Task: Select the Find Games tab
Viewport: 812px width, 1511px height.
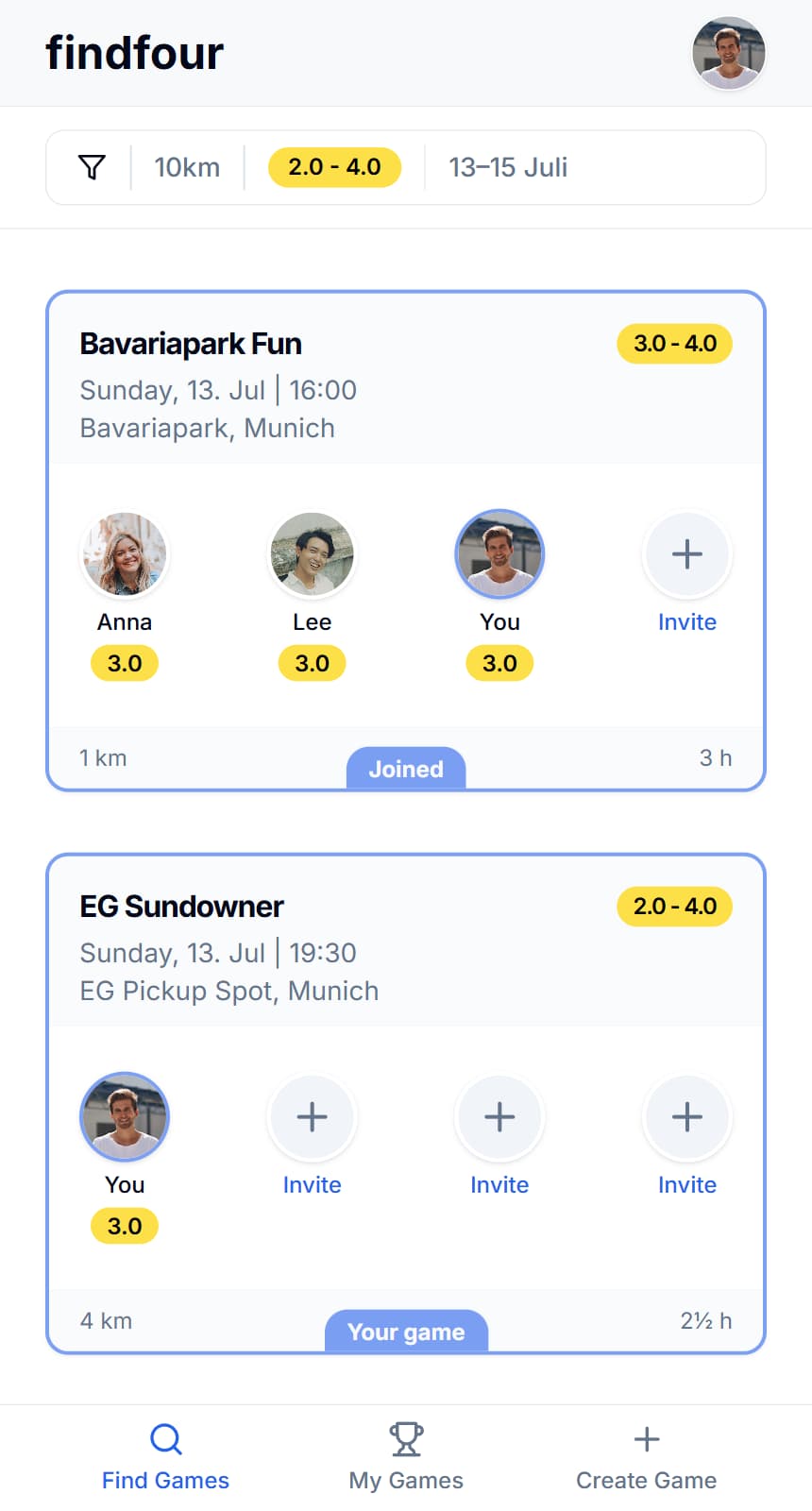Action: tap(165, 1456)
